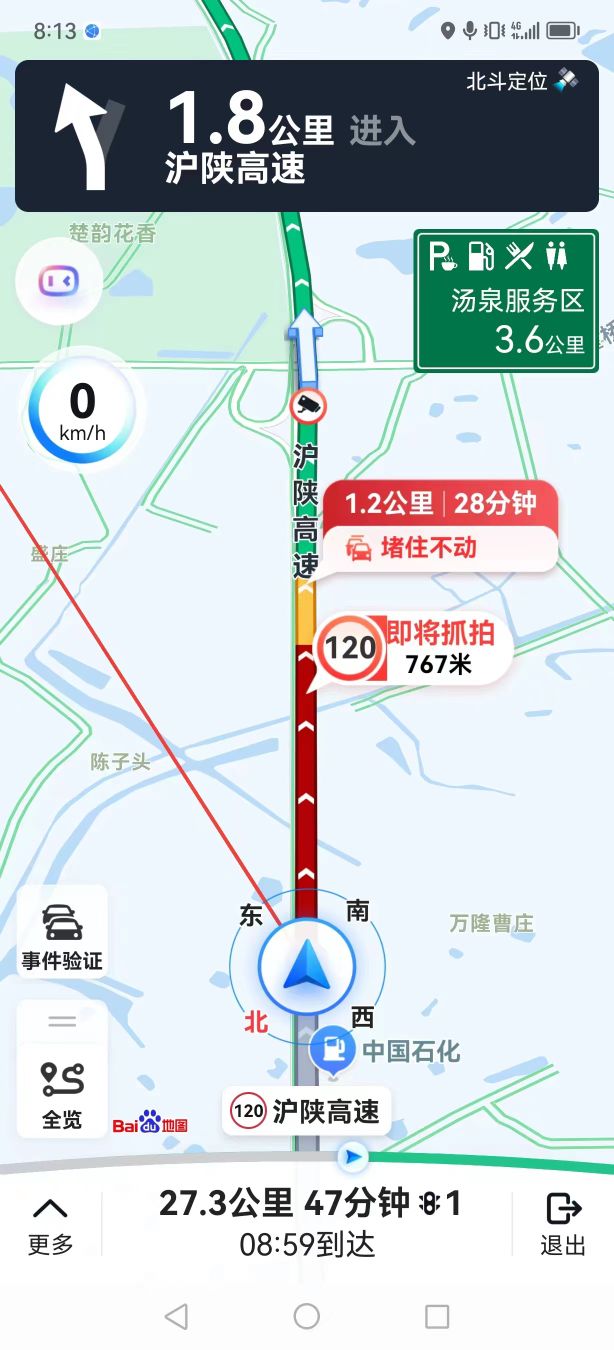
Task: Open the voice assistant icon
Action: click(x=59, y=282)
